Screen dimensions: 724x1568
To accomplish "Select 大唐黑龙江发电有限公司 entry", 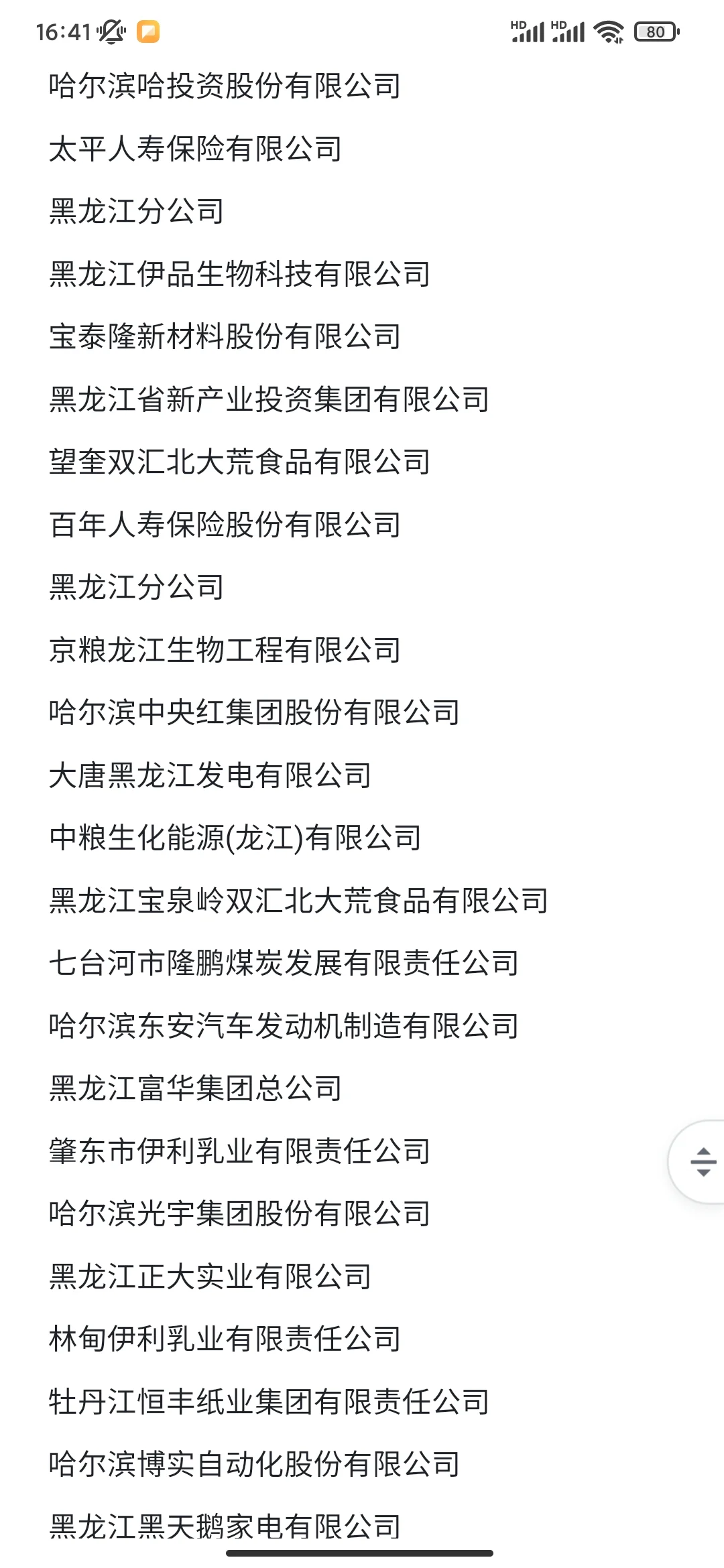I will 210,775.
